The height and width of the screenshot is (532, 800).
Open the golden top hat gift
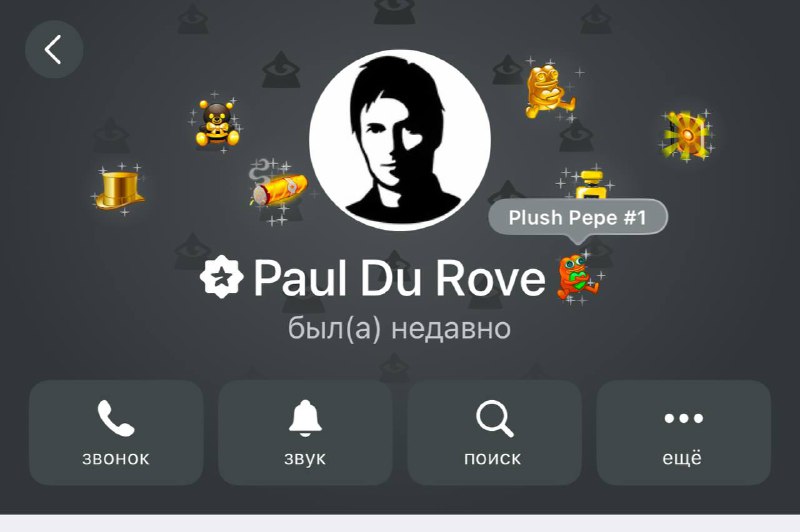tap(119, 187)
